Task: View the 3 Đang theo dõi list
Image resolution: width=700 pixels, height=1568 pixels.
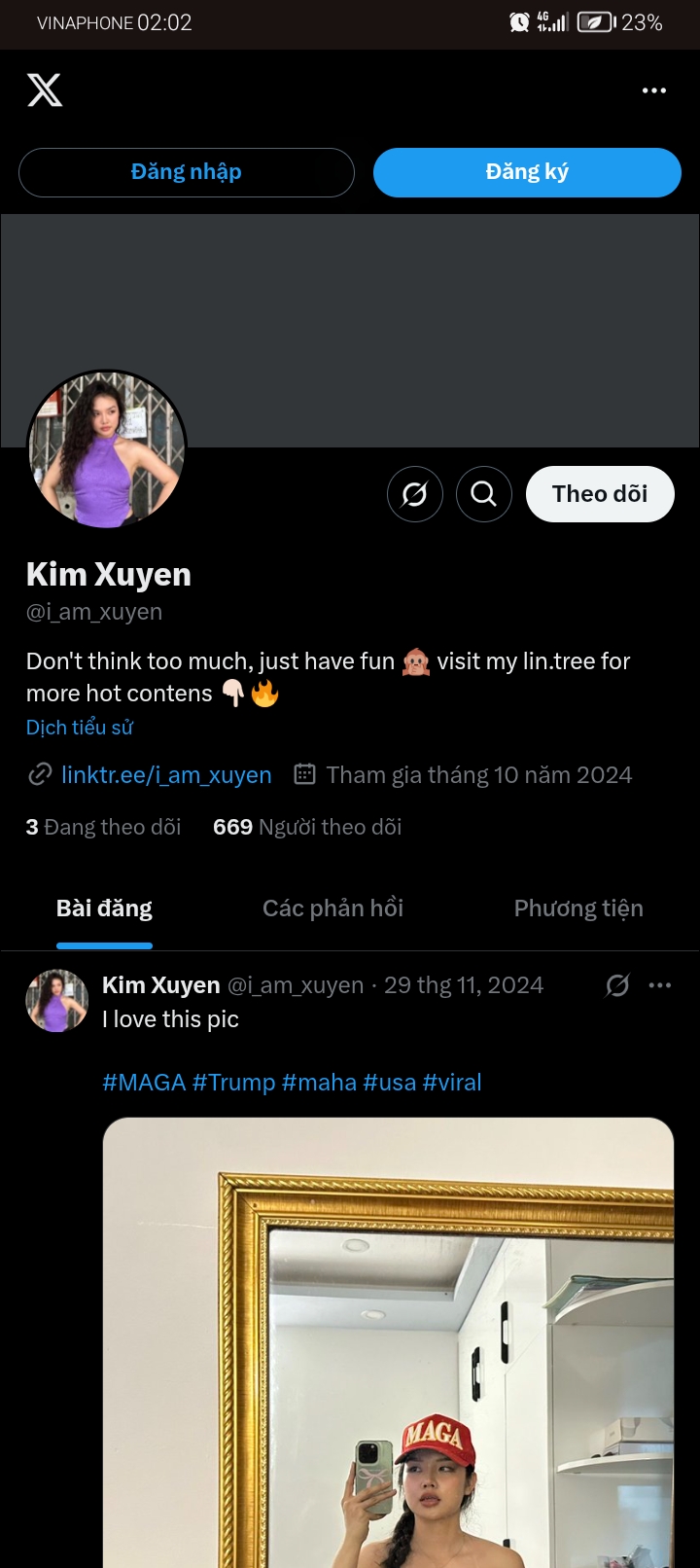Action: pyautogui.click(x=104, y=827)
